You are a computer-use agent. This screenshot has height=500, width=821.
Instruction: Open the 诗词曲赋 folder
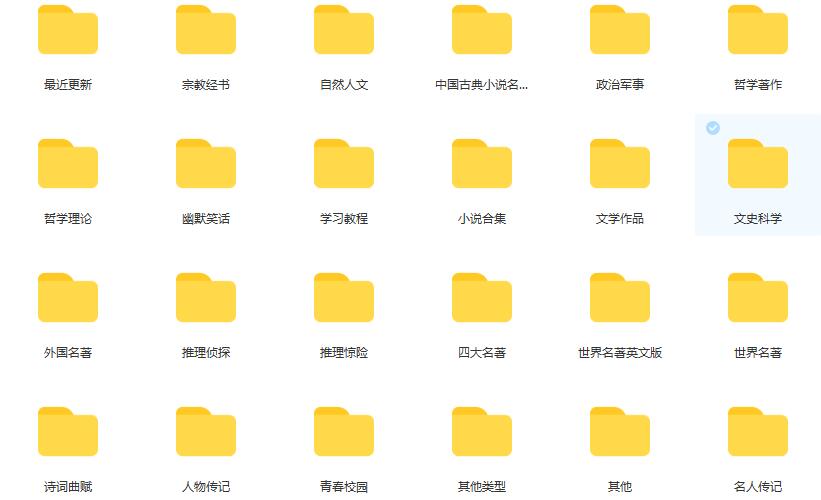coord(68,432)
